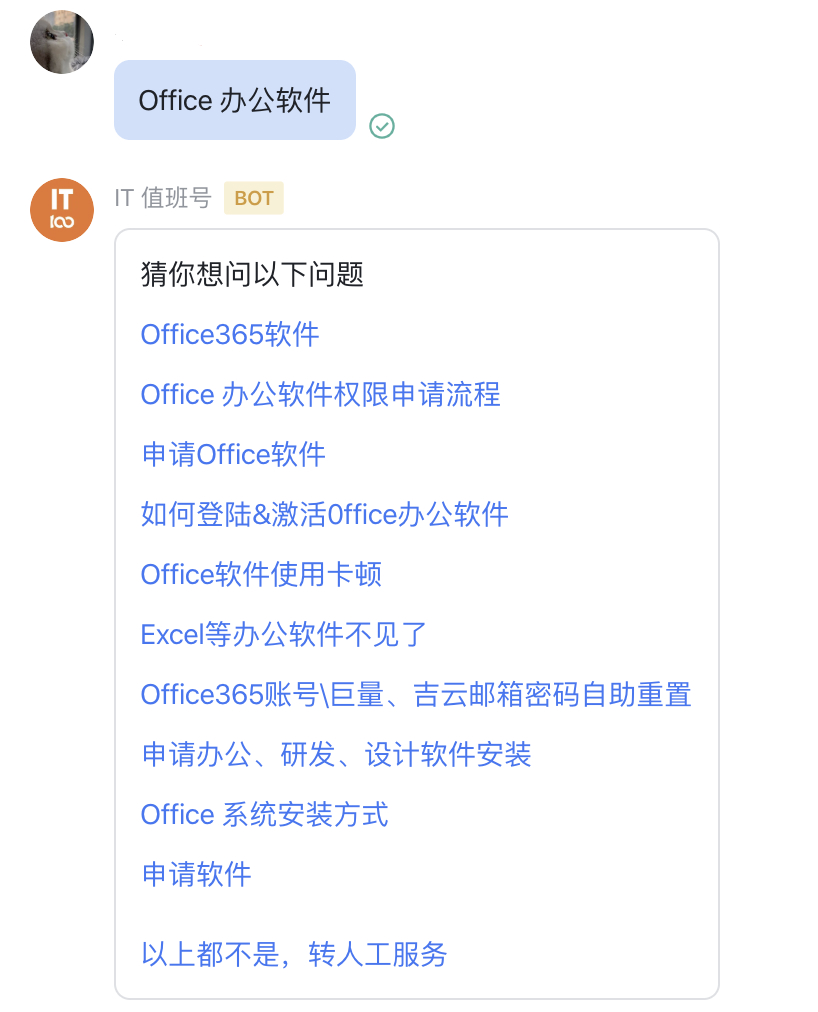Click the Office 系统安装方式 suggestion
The height and width of the screenshot is (1012, 818).
265,815
